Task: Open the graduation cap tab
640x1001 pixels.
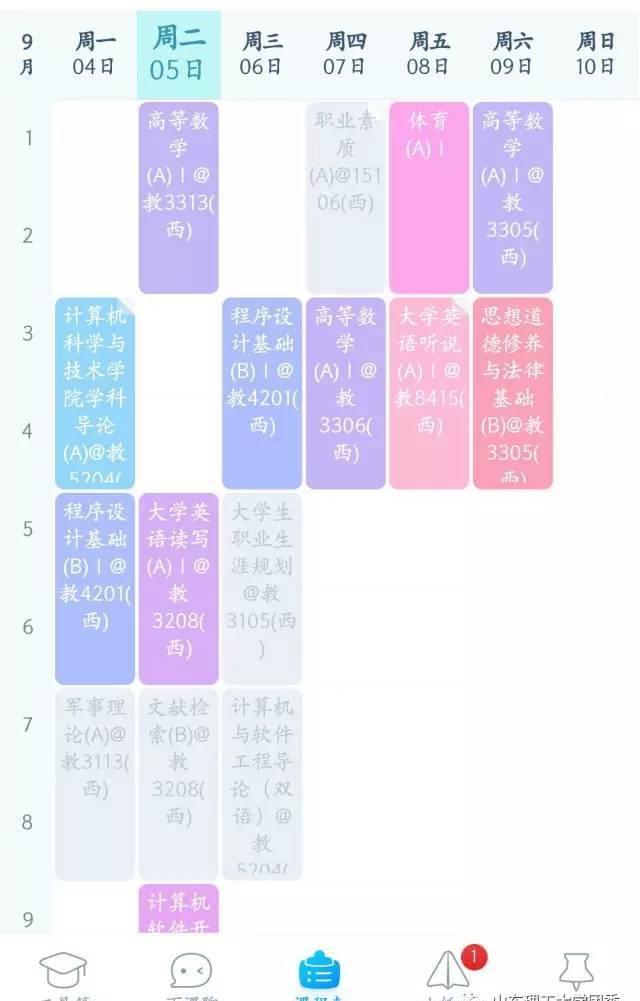Action: click(62, 971)
